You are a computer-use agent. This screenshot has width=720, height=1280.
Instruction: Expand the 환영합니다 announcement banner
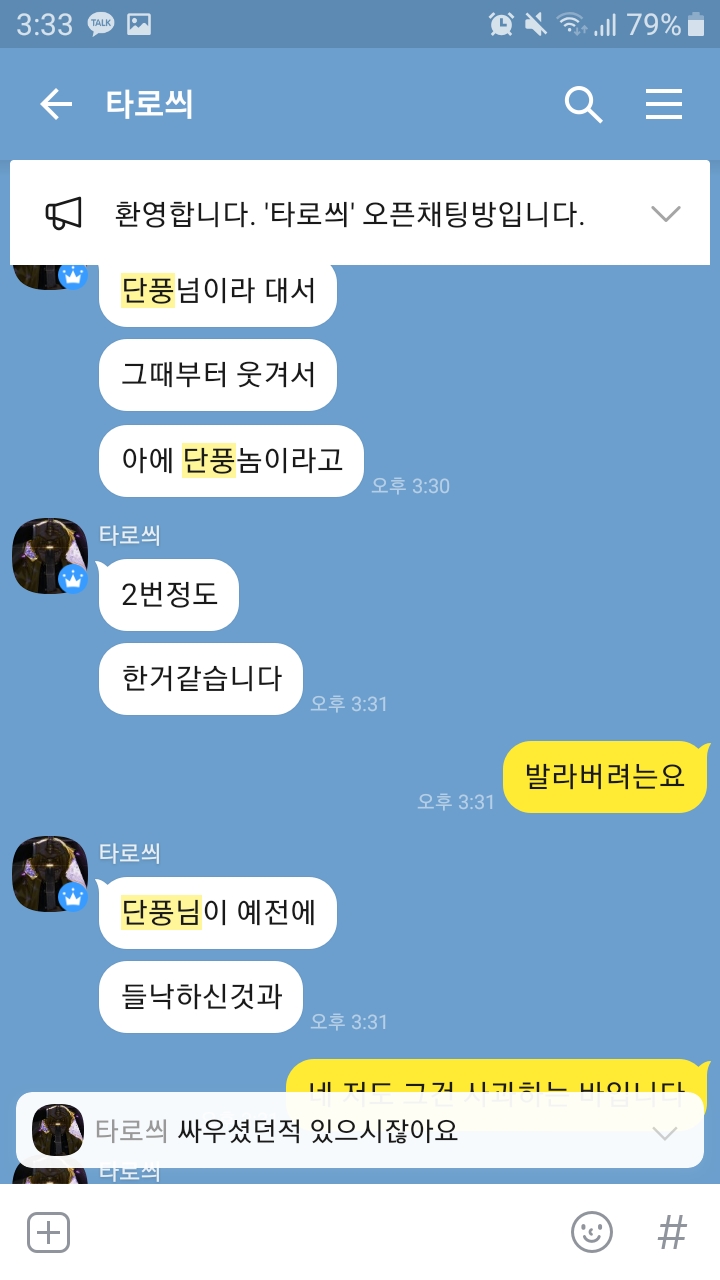coord(665,213)
